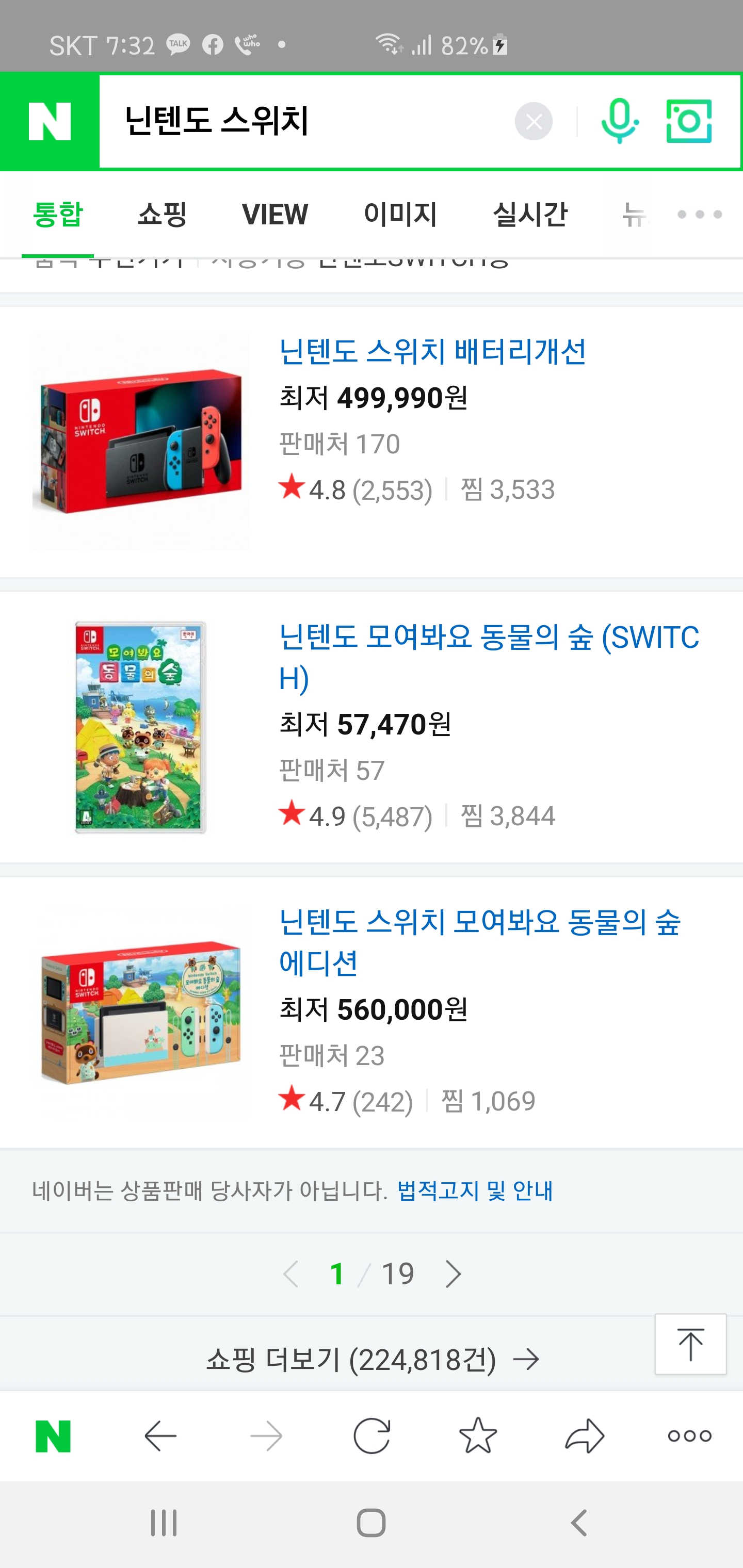Show more tabs with the three-dot icon
Screen dimensions: 743x1568
700,214
